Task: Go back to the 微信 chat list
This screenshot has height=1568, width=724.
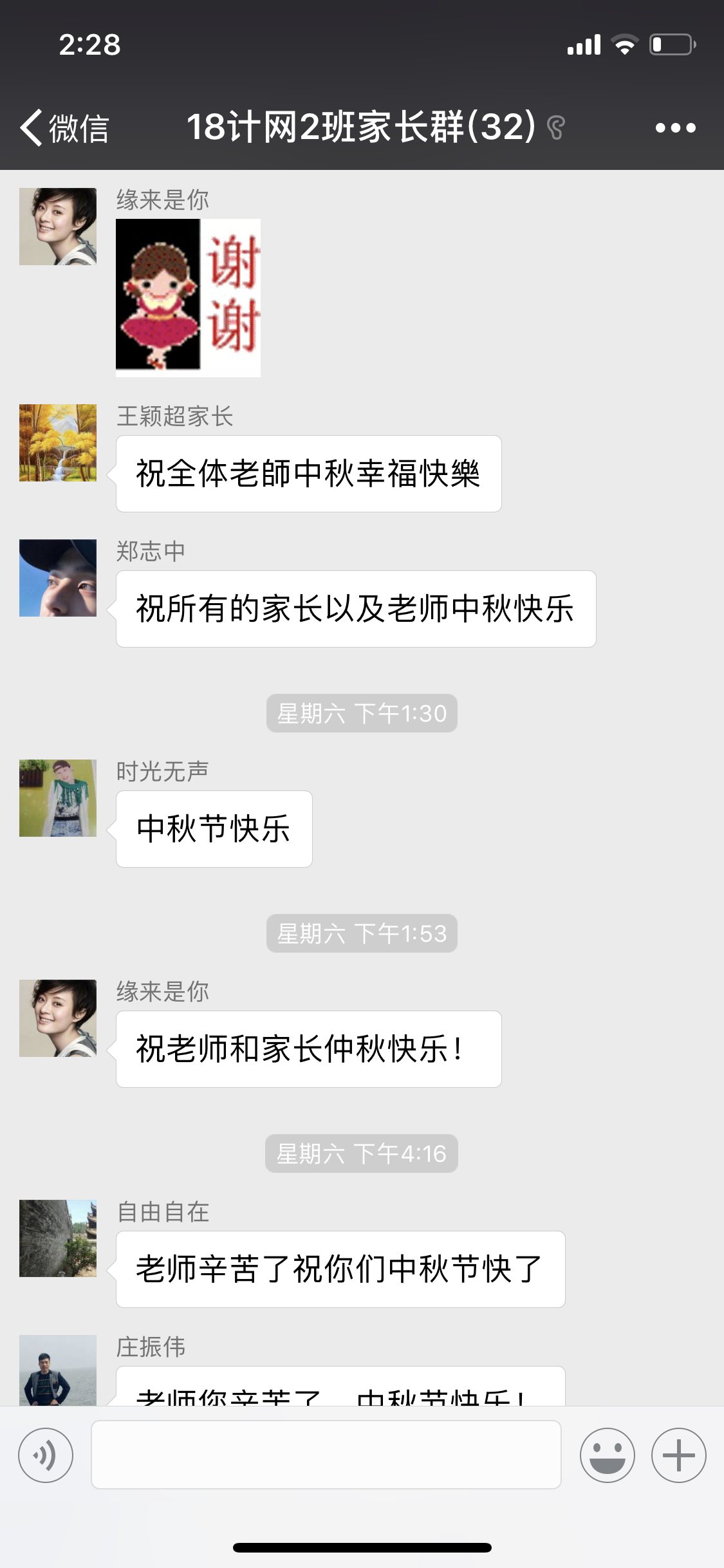Action: point(63,127)
